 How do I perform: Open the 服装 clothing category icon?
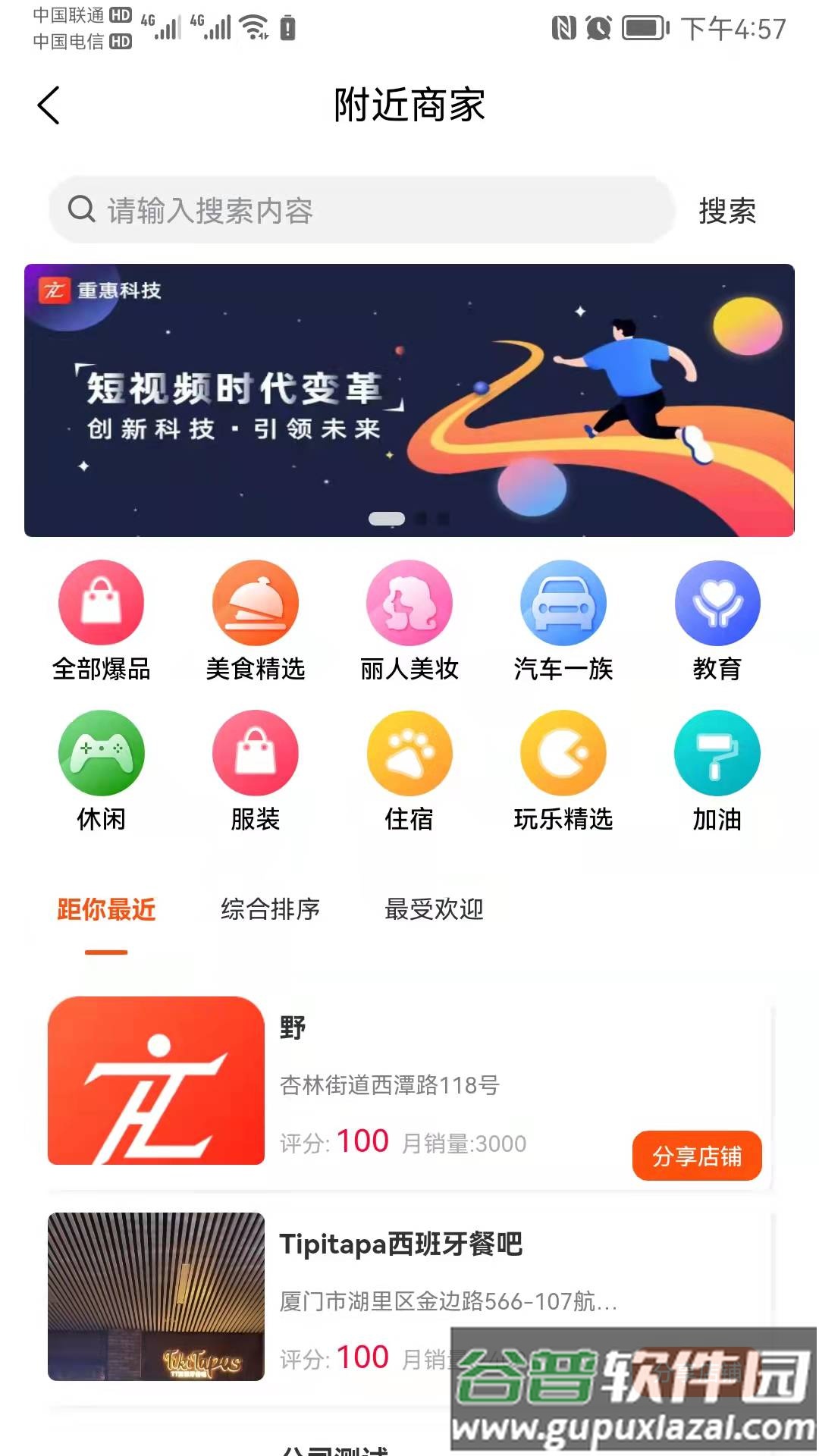[256, 752]
